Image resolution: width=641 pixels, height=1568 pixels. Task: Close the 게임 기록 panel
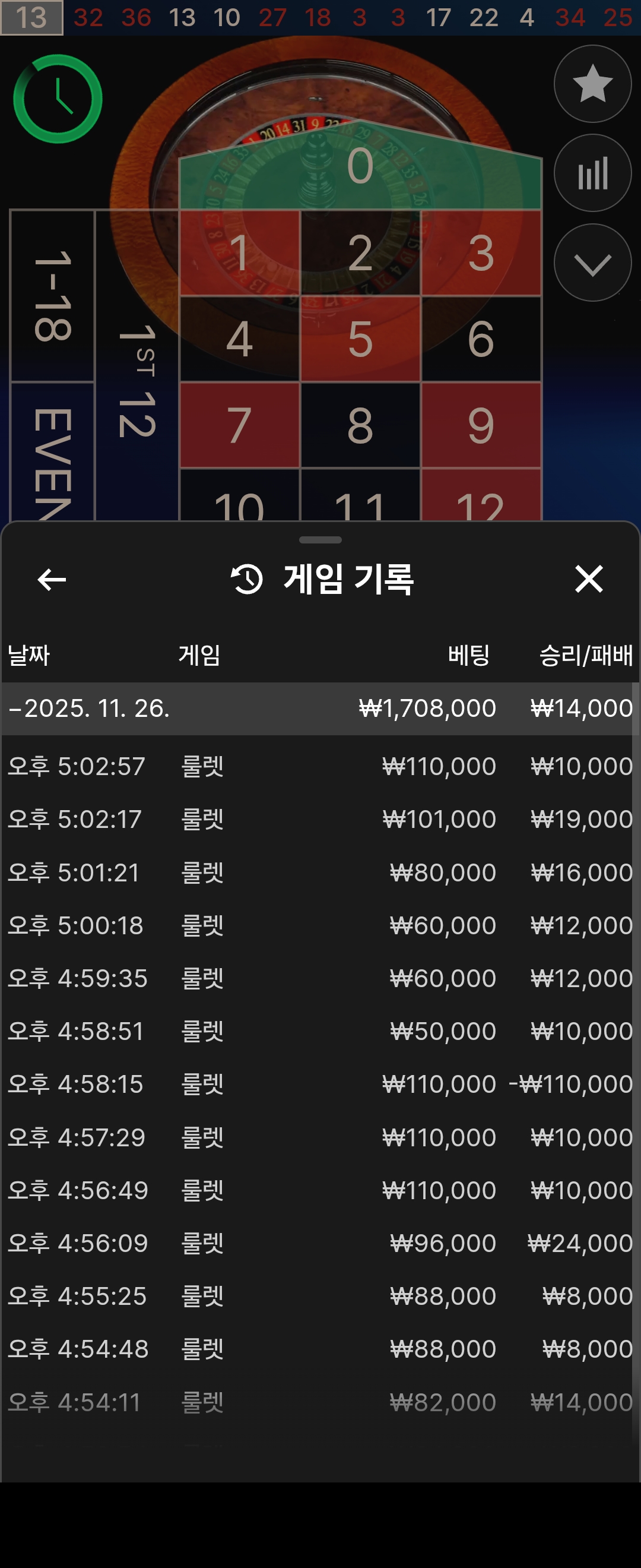(589, 579)
